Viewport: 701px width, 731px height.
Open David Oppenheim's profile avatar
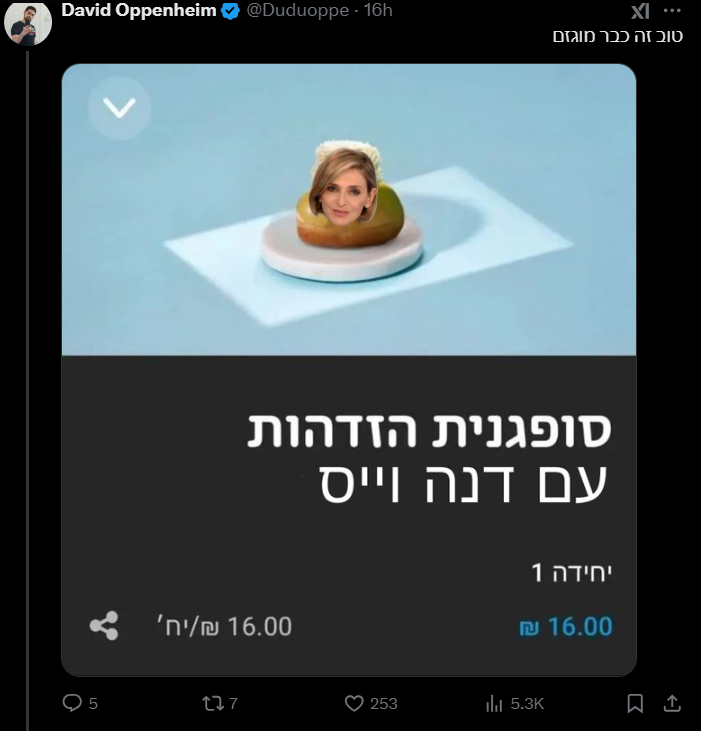point(28,24)
